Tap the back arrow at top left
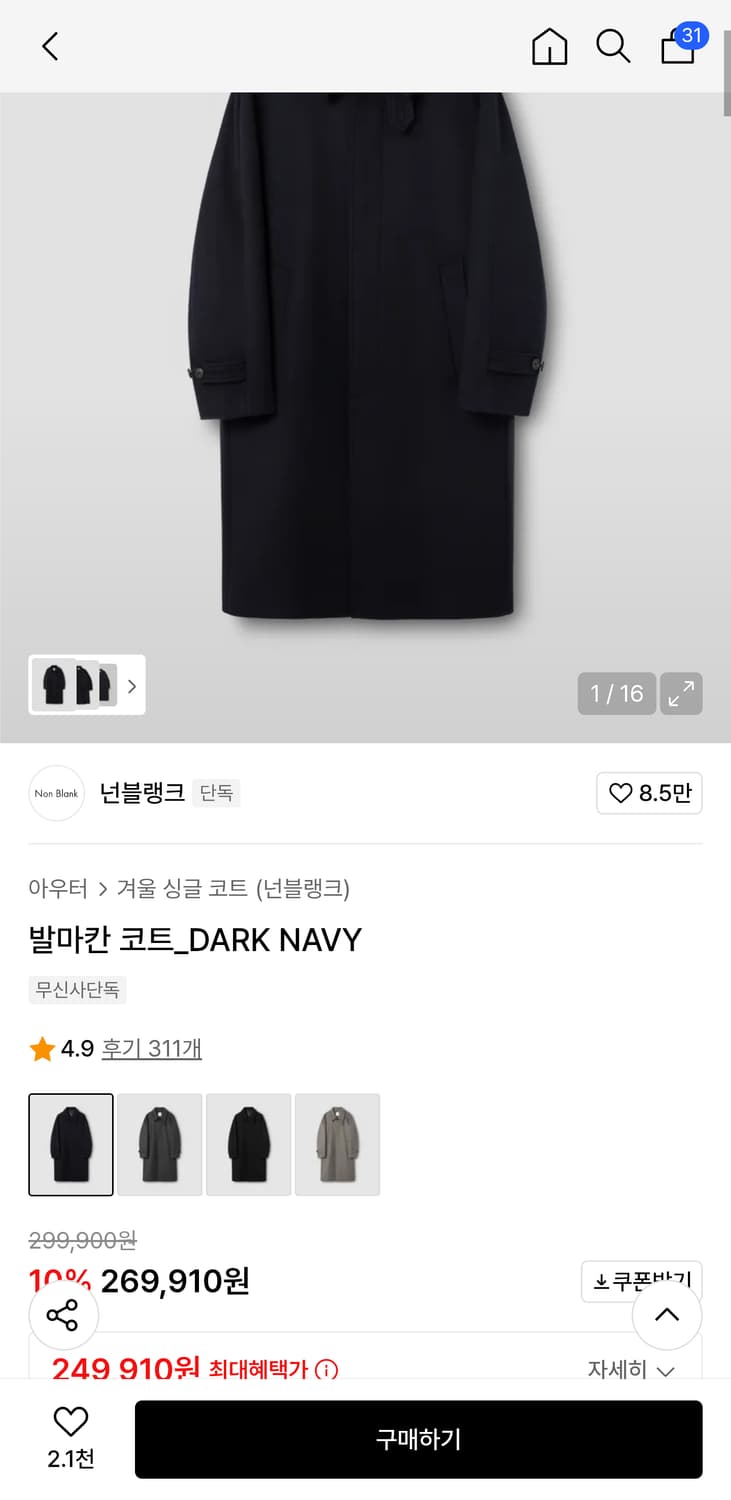The width and height of the screenshot is (731, 1500). pyautogui.click(x=50, y=46)
